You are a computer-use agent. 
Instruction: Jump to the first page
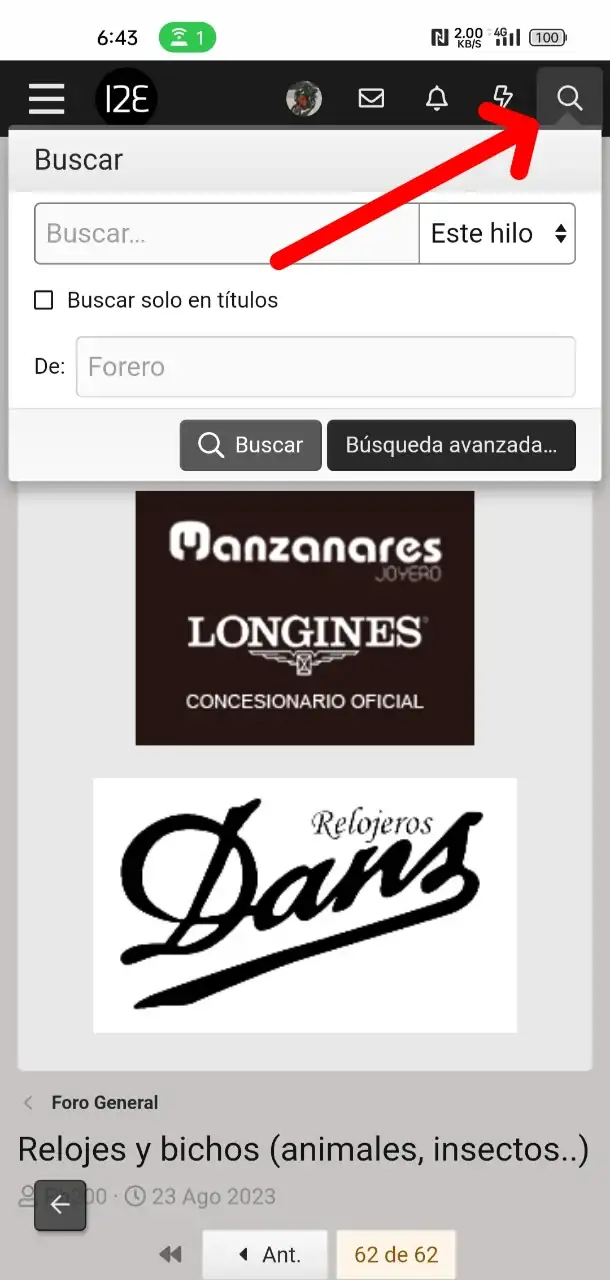coord(171,1255)
